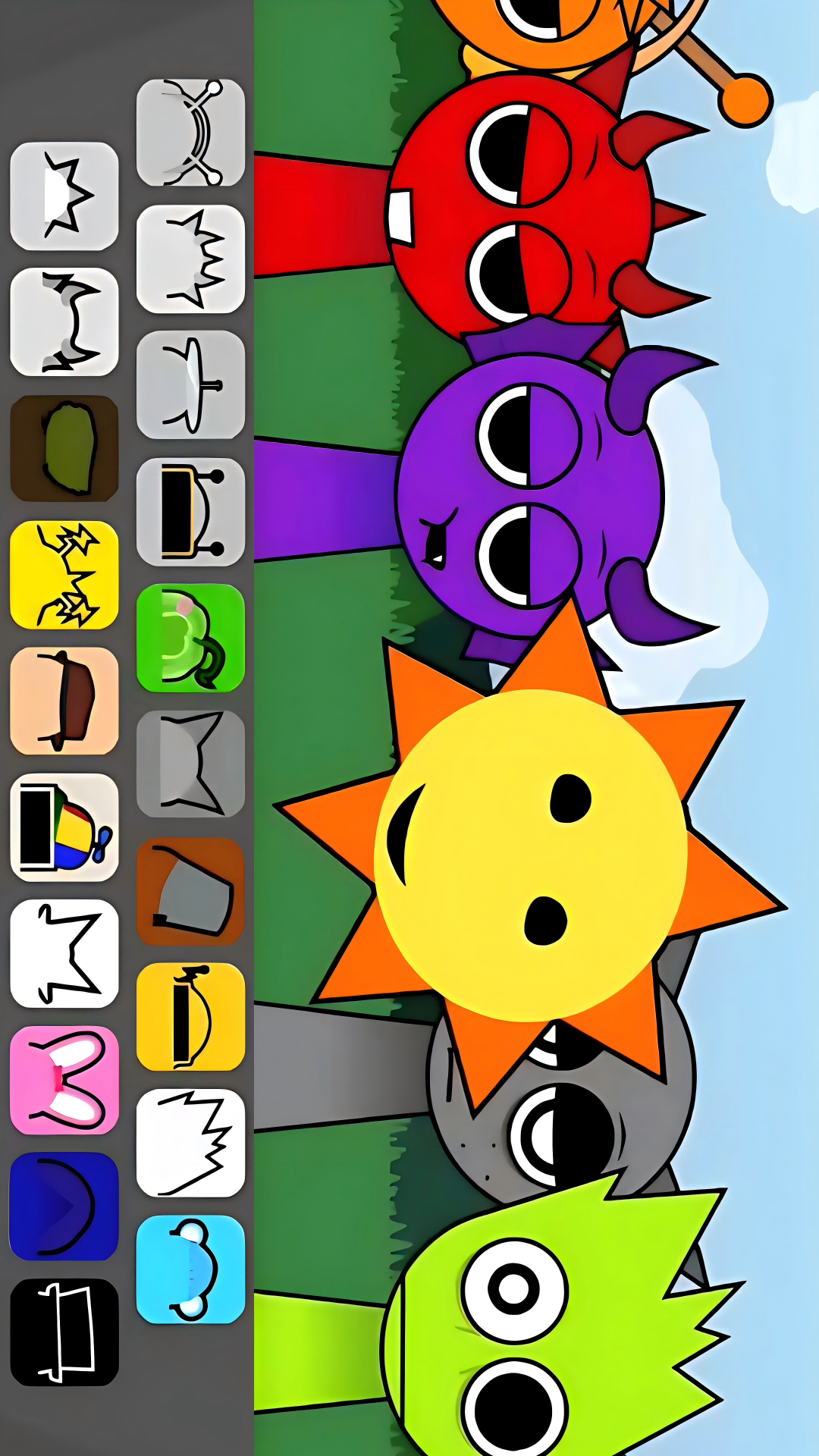Pick the brown icon with gray bucket

pos(190,891)
